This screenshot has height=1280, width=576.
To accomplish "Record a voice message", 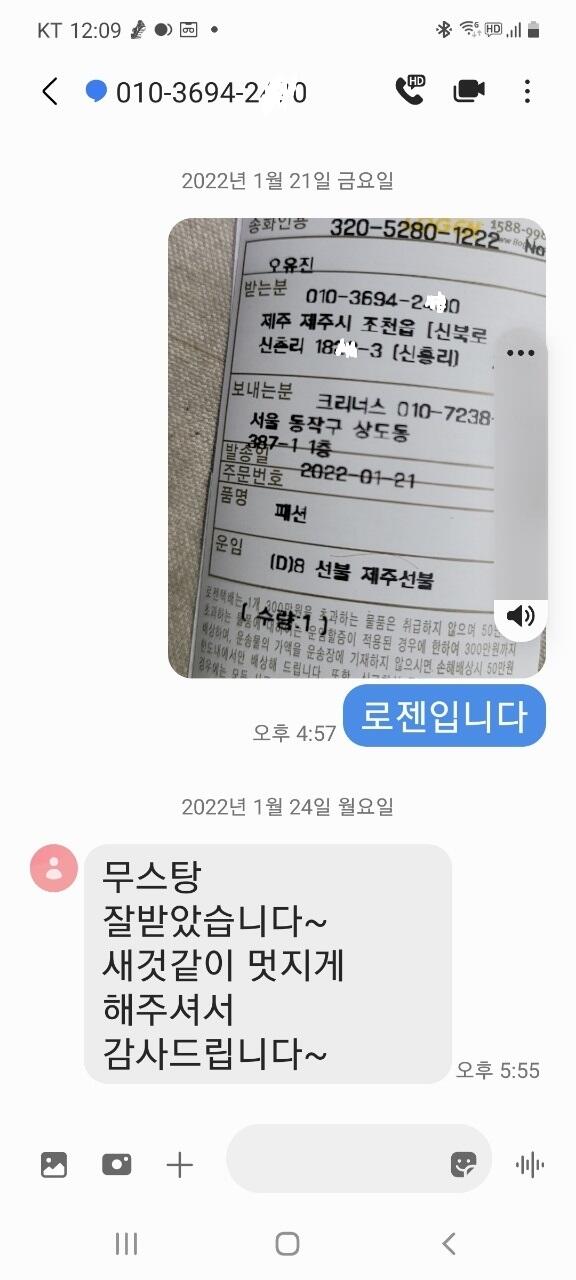I will pyautogui.click(x=529, y=1164).
